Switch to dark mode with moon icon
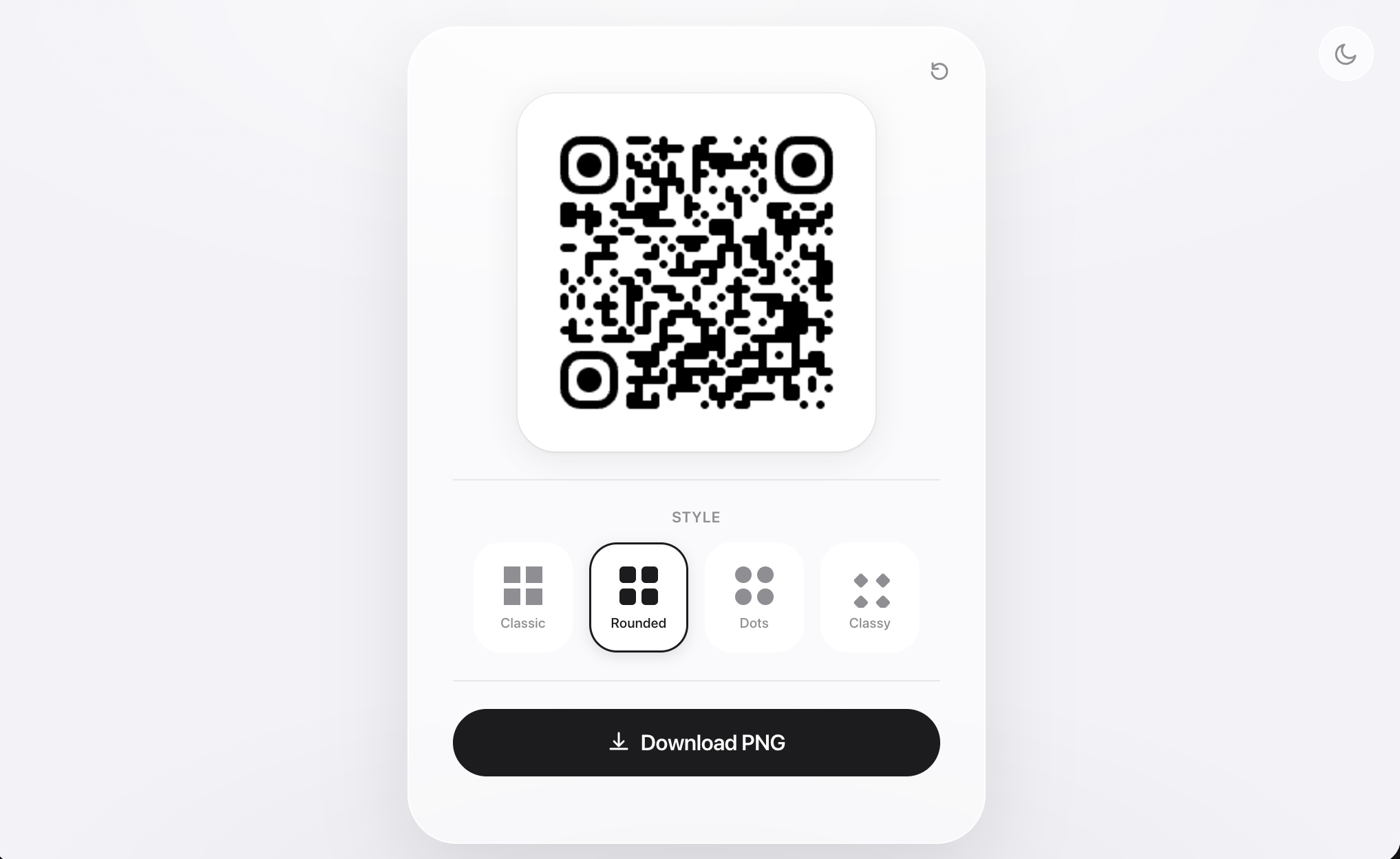Image resolution: width=1400 pixels, height=859 pixels. [1346, 54]
